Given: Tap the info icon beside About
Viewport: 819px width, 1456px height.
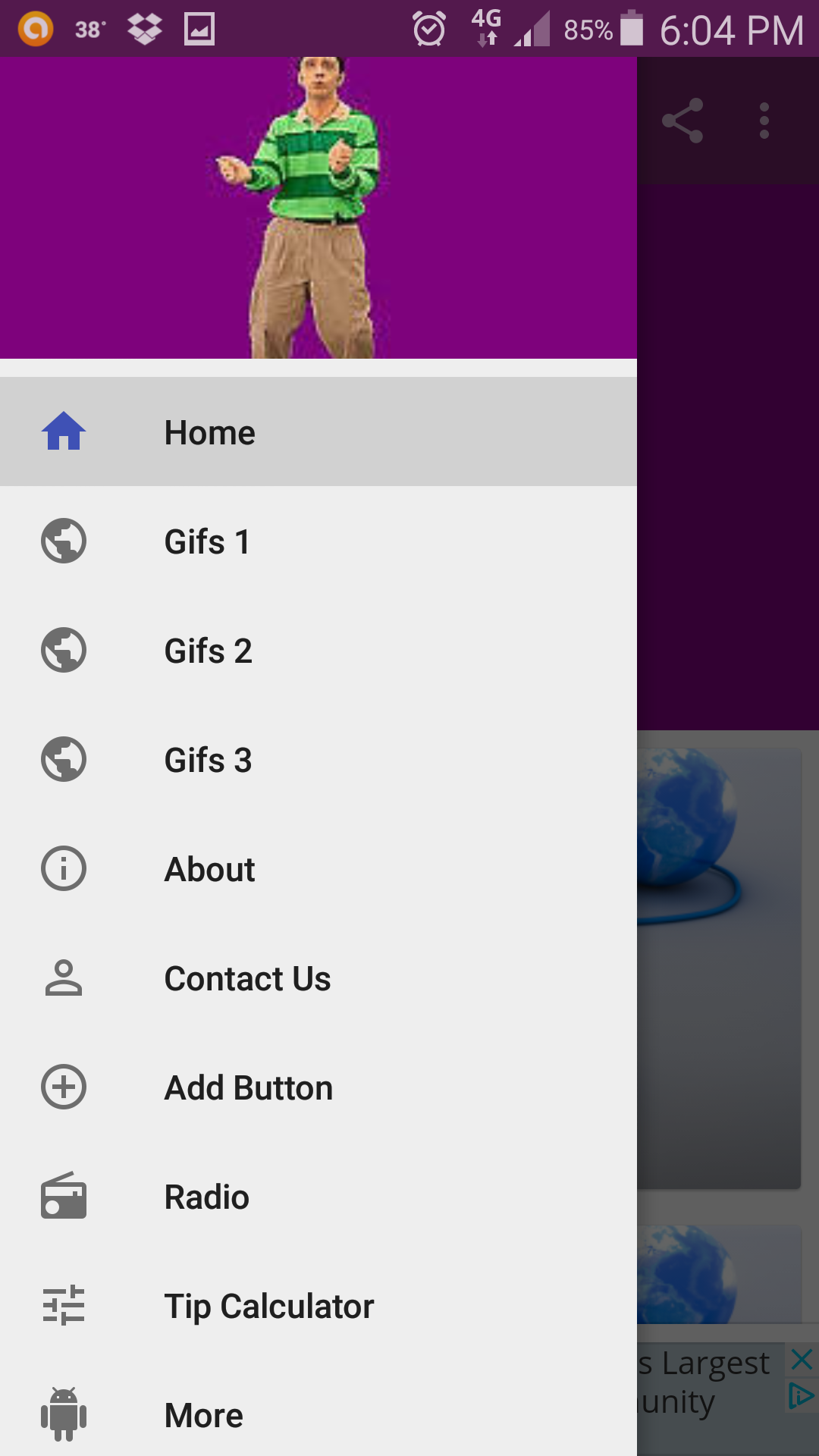Looking at the screenshot, I should coord(64,869).
